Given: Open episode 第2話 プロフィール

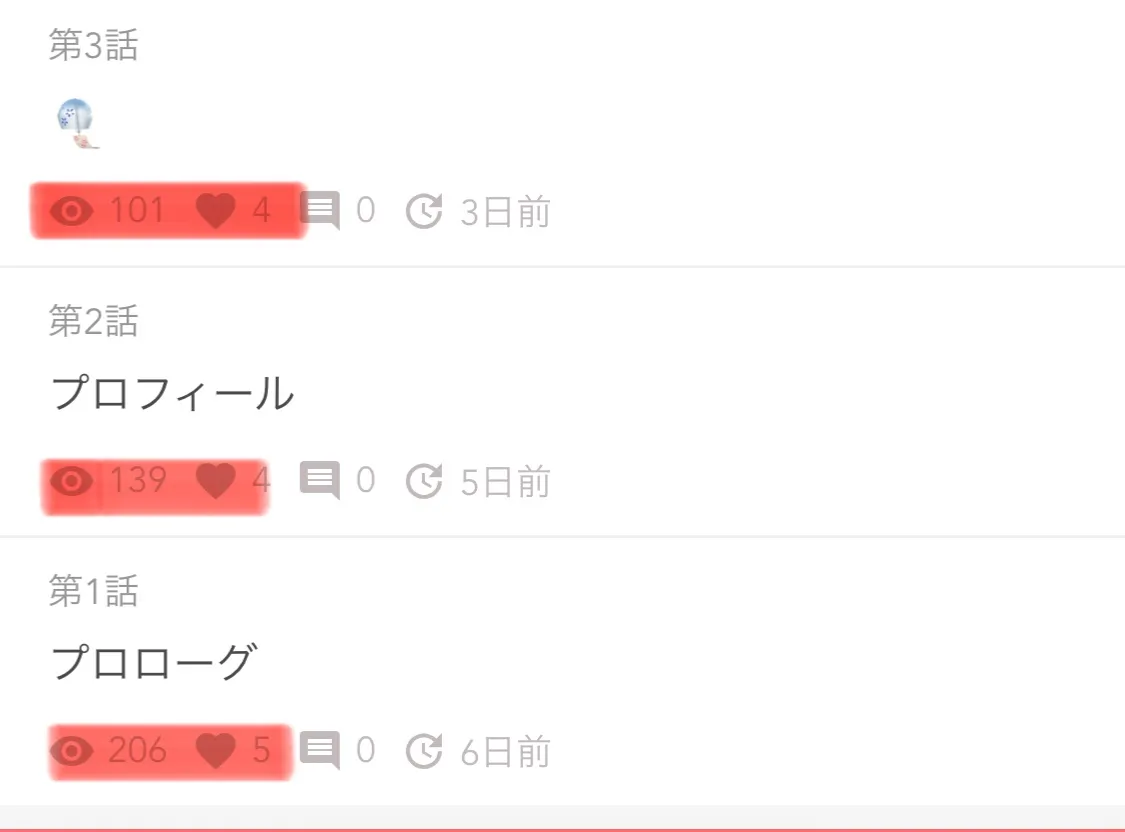Looking at the screenshot, I should point(172,393).
